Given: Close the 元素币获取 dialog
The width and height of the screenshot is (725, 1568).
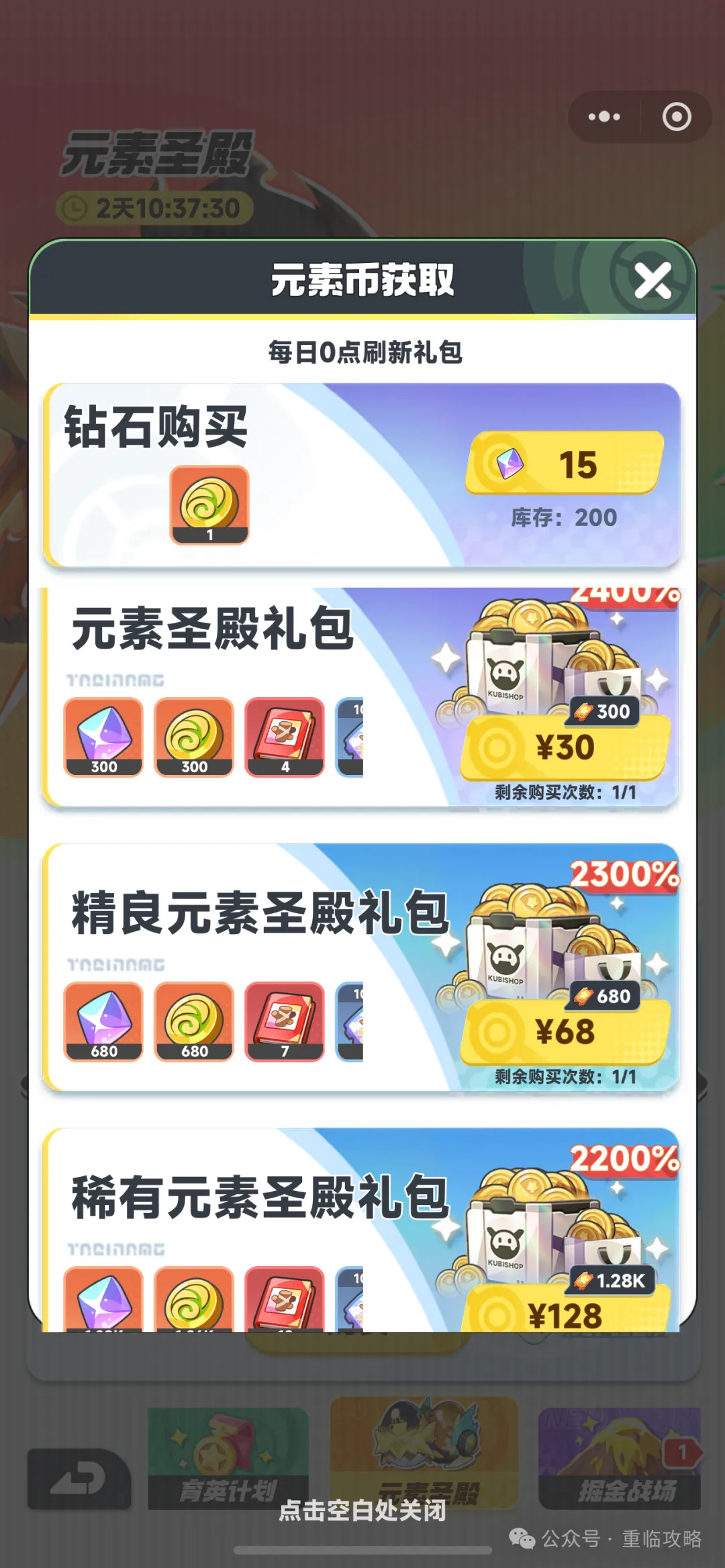Looking at the screenshot, I should (x=652, y=280).
